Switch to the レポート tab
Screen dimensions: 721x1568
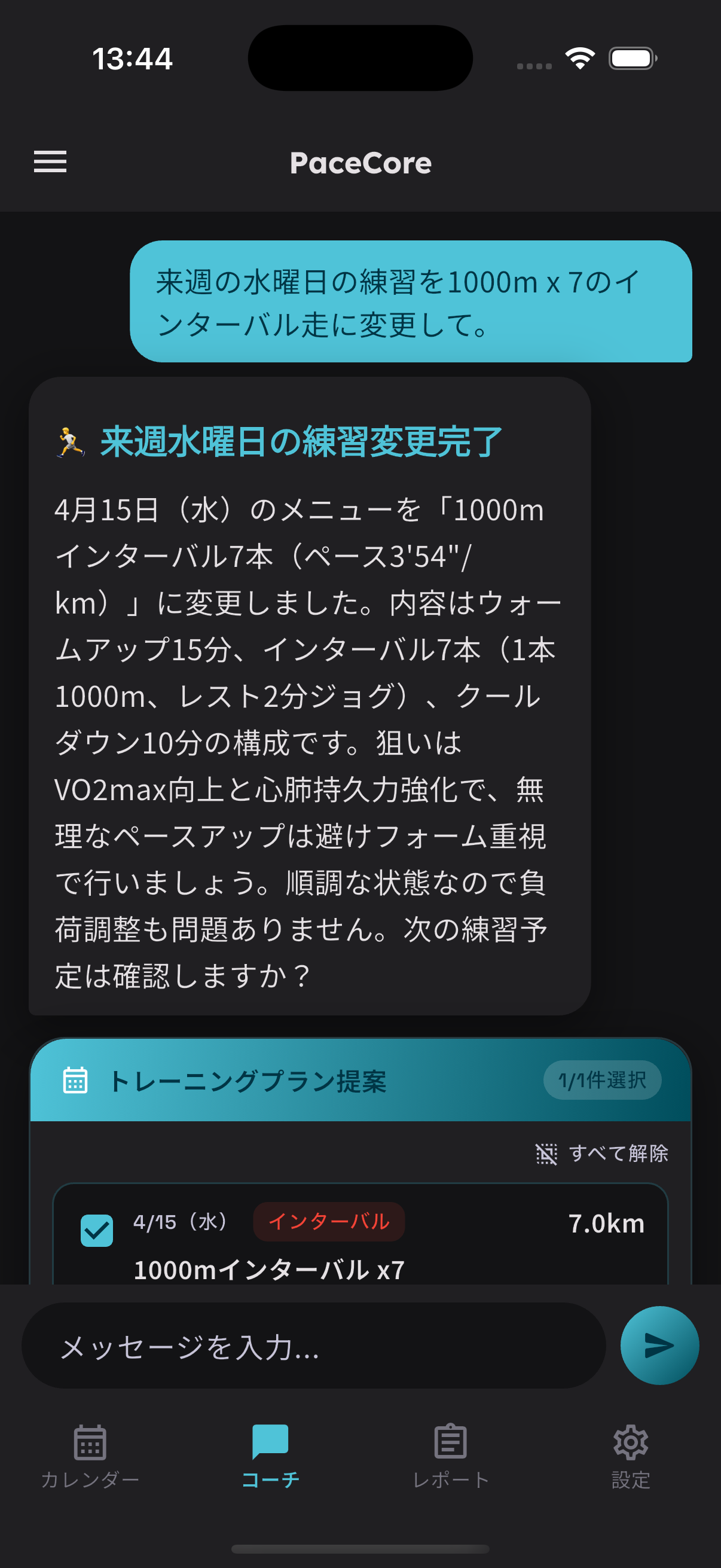[450, 1461]
